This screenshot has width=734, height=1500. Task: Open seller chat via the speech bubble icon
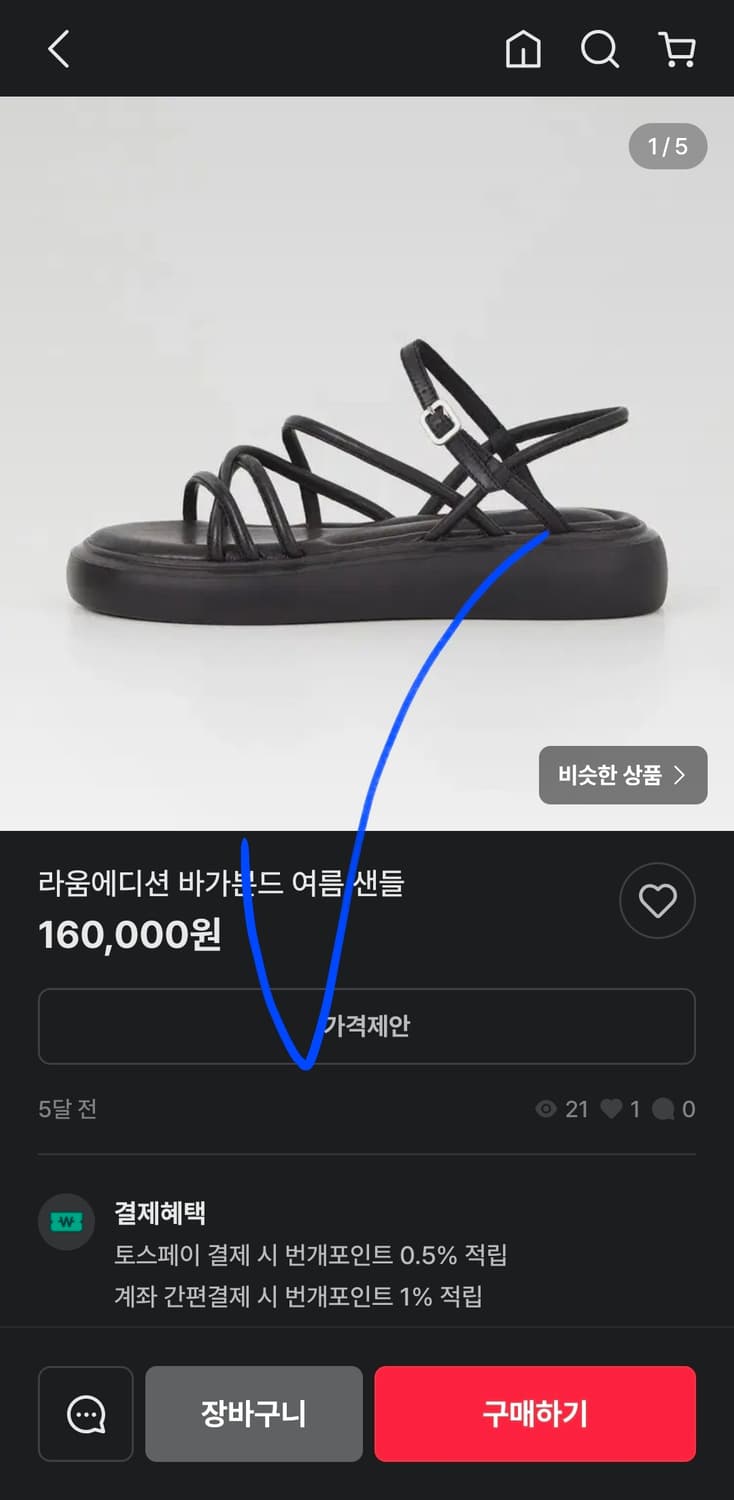[85, 1414]
